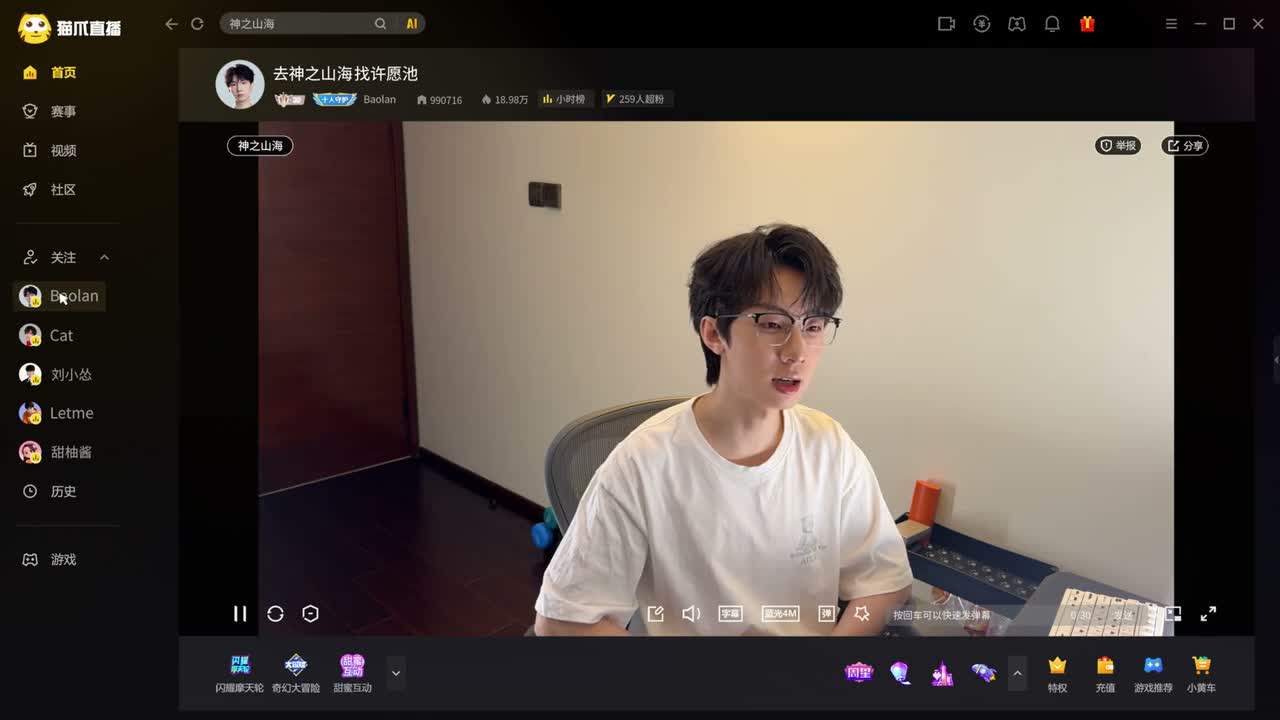Open 充值 recharge page
Viewport: 1280px width, 720px height.
click(x=1105, y=674)
